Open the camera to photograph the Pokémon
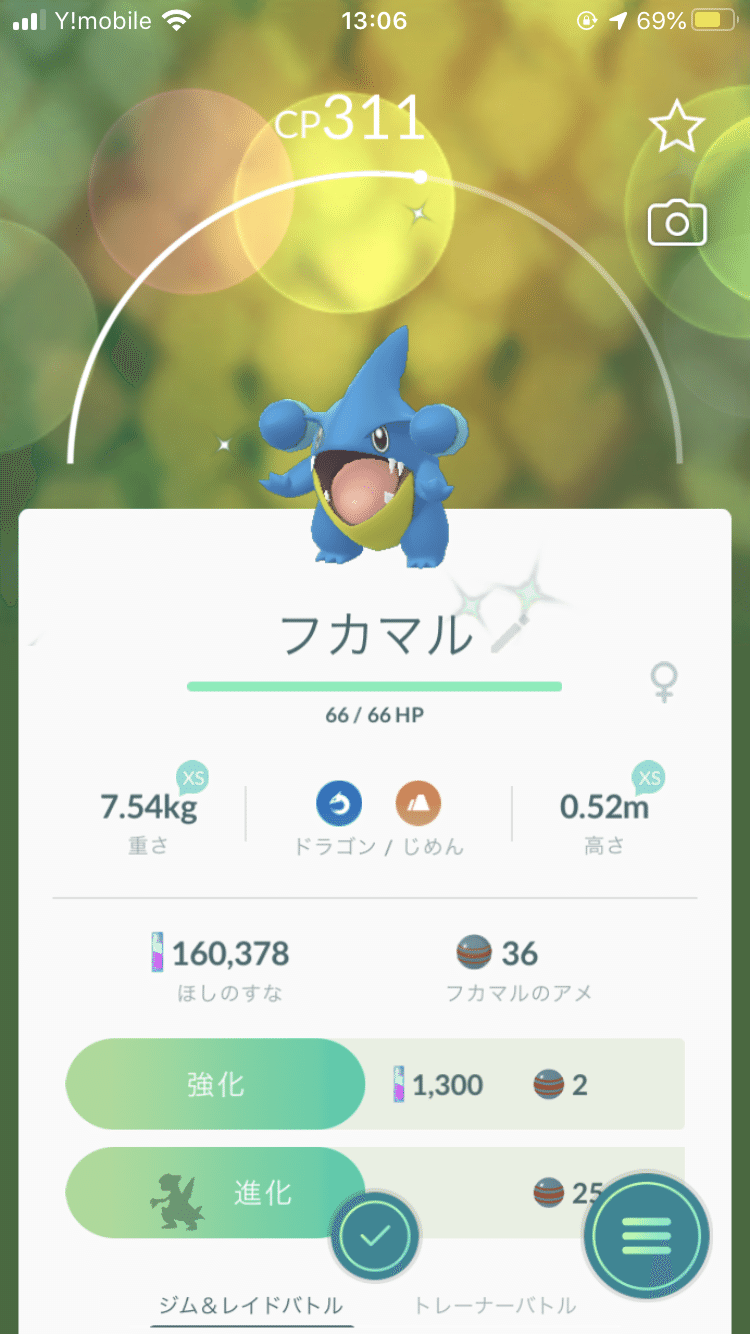 click(x=677, y=224)
